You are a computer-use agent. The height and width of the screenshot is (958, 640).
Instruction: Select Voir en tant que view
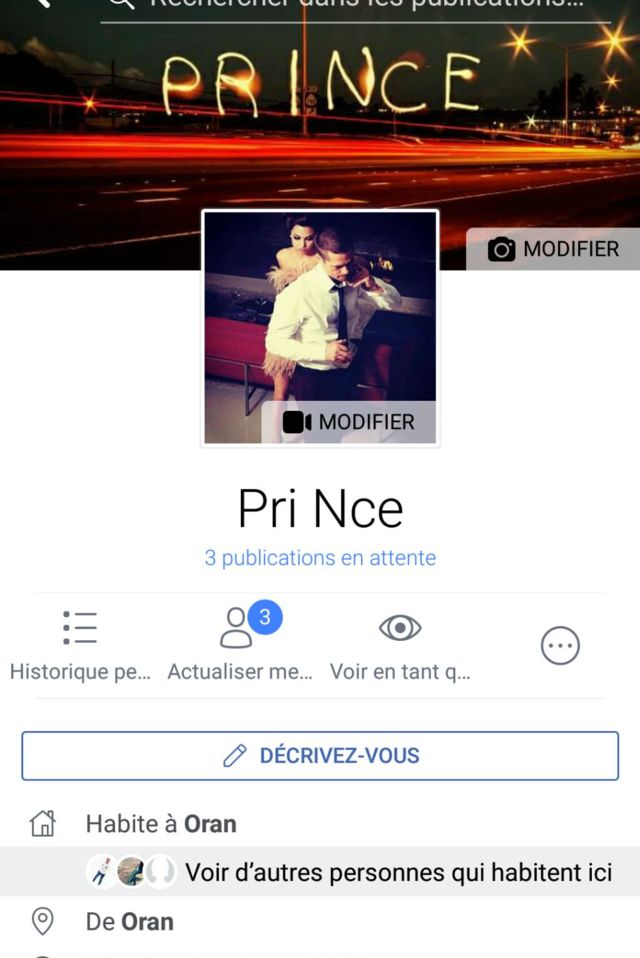click(400, 644)
